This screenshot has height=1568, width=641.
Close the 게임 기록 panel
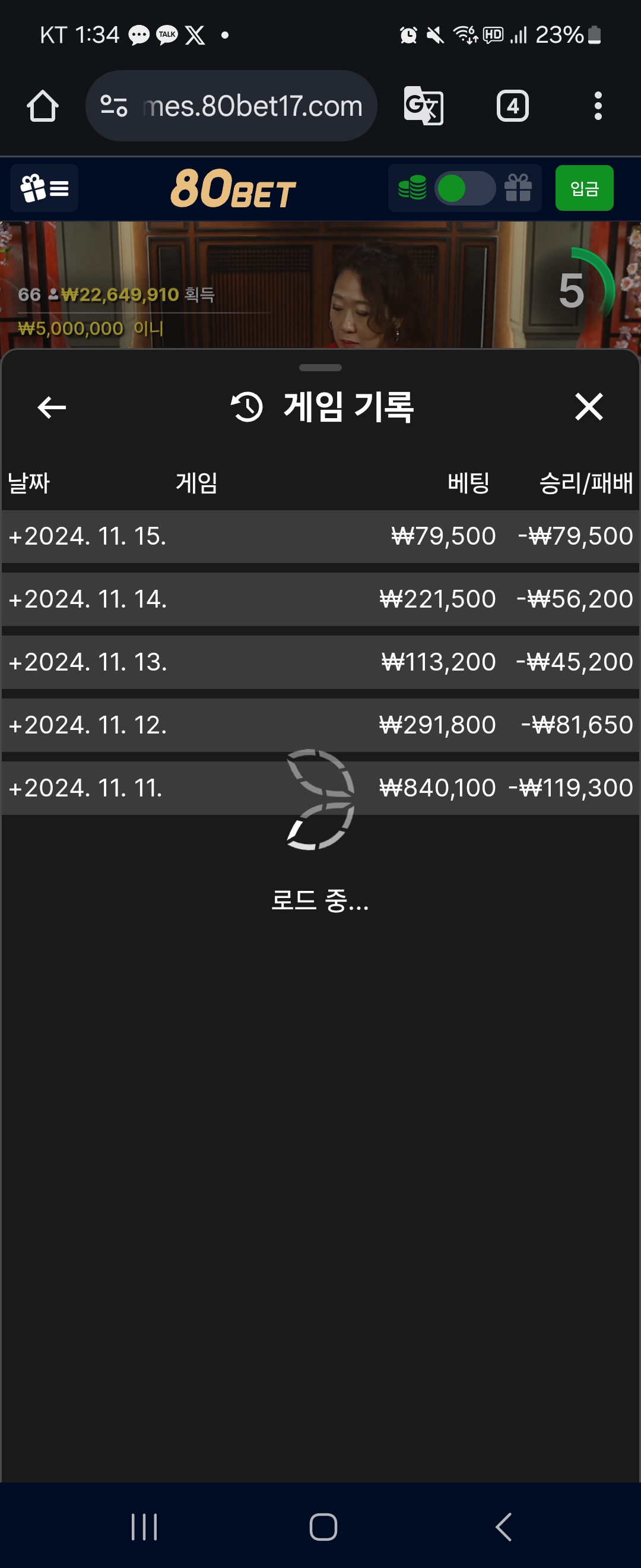coord(588,407)
